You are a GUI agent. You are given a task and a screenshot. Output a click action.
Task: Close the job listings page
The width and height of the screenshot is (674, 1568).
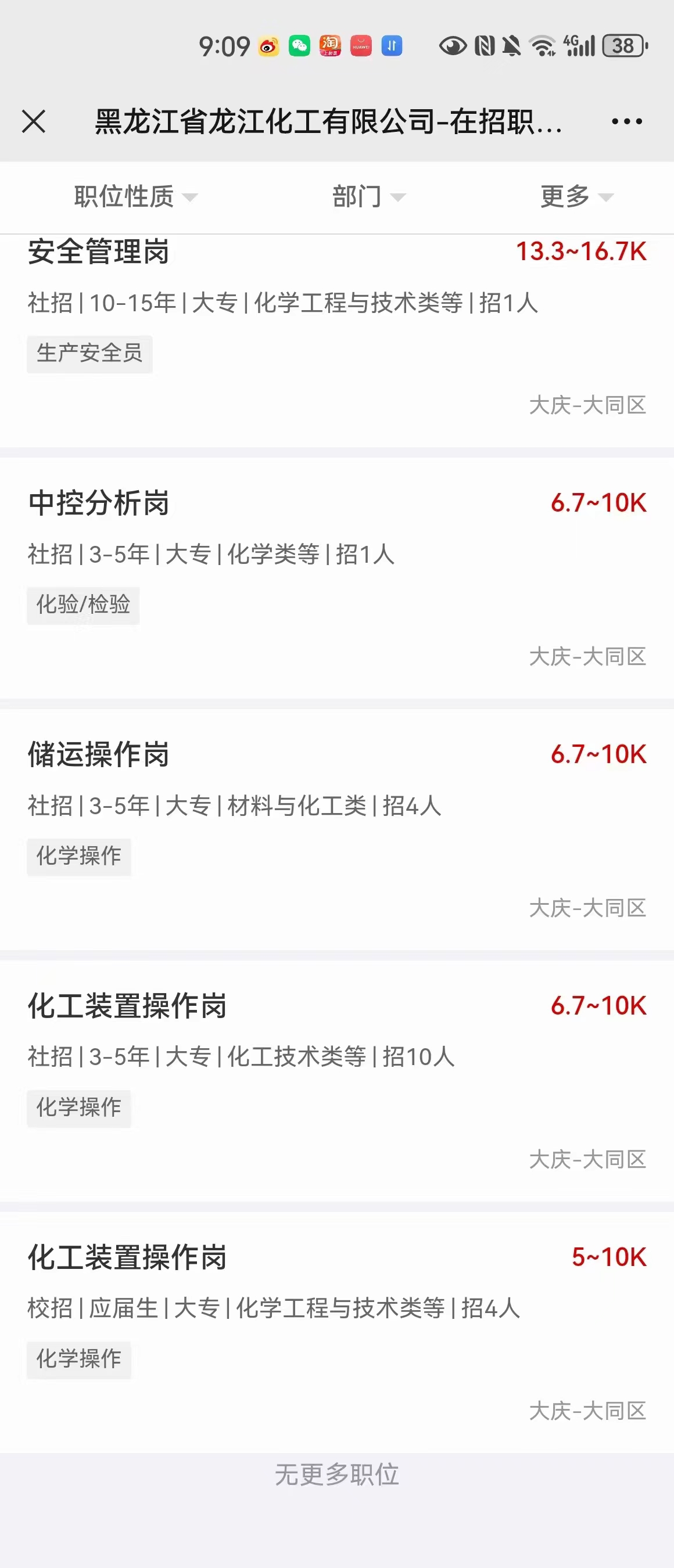tap(34, 121)
